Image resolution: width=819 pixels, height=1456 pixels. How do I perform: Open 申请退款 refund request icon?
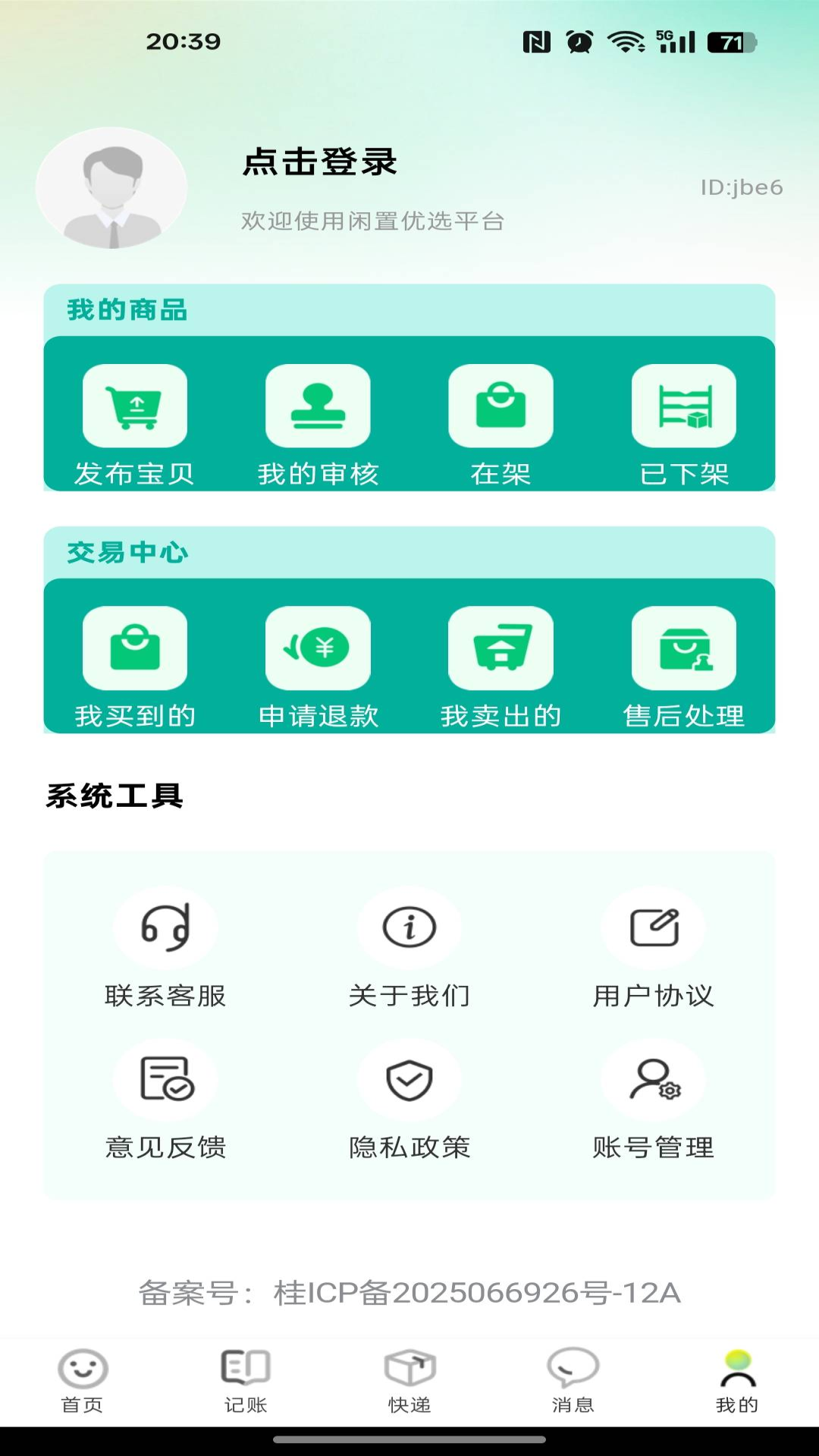pyautogui.click(x=318, y=649)
